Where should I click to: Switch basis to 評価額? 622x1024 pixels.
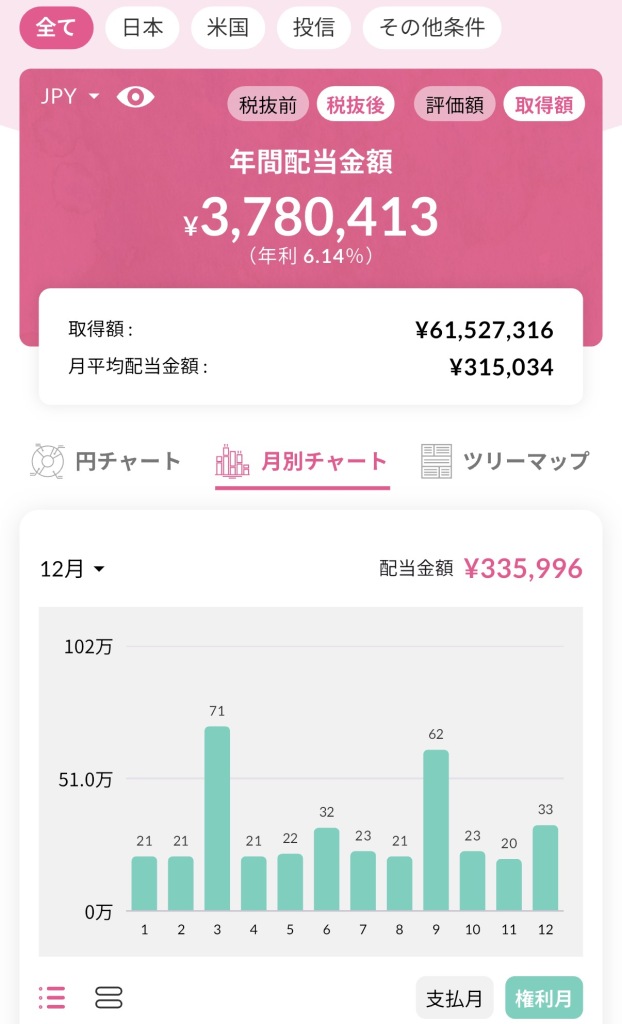click(454, 105)
